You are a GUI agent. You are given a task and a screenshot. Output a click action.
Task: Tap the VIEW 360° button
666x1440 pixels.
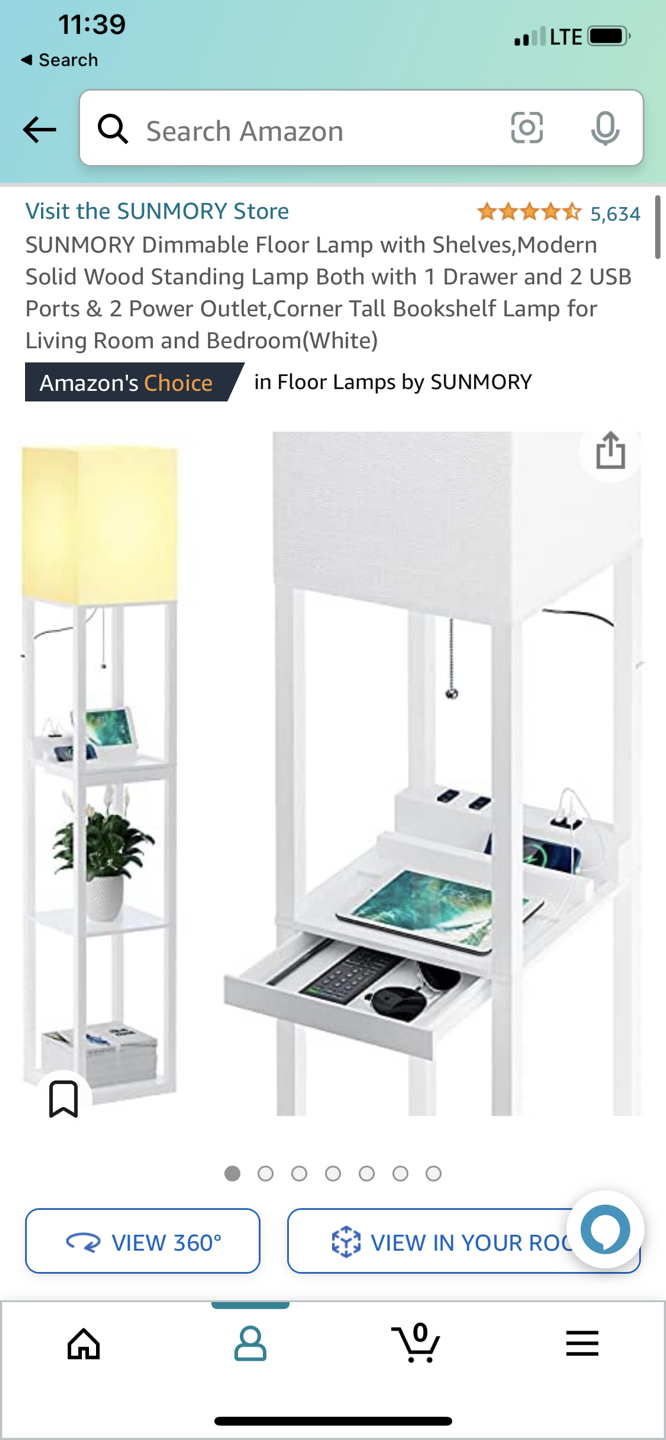point(143,1241)
